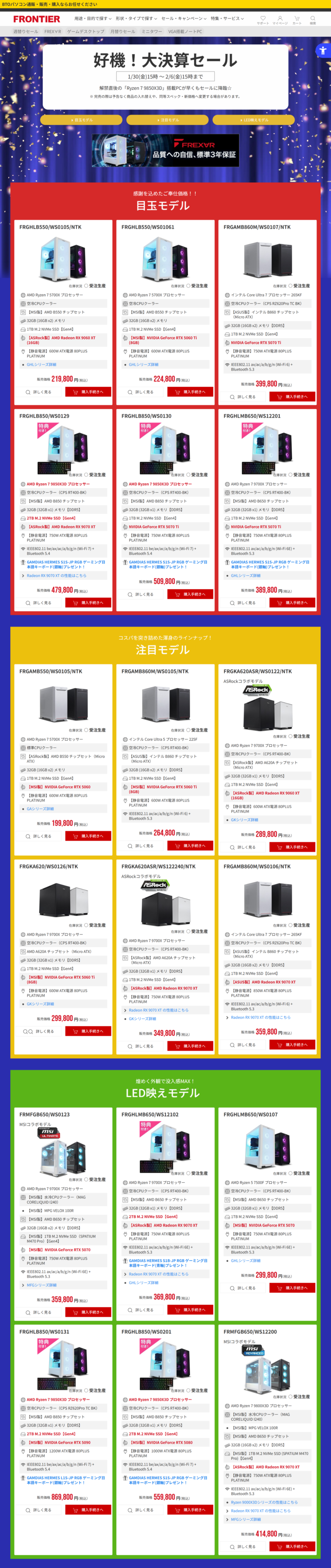Image resolution: width=331 pixels, height=1568 pixels.
Task: Open the search icon in the header
Action: tap(313, 19)
